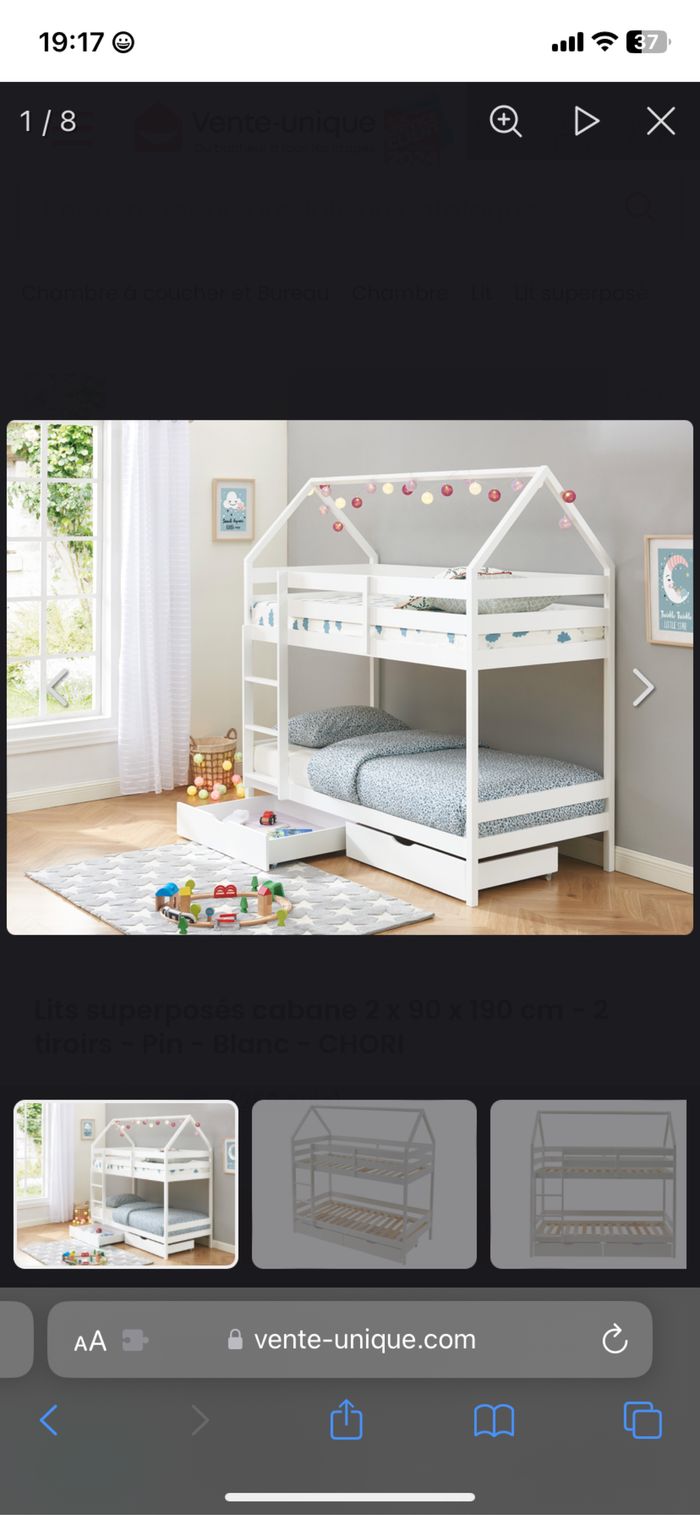The width and height of the screenshot is (700, 1515).
Task: Go to the previous gallery image
Action: pos(58,688)
